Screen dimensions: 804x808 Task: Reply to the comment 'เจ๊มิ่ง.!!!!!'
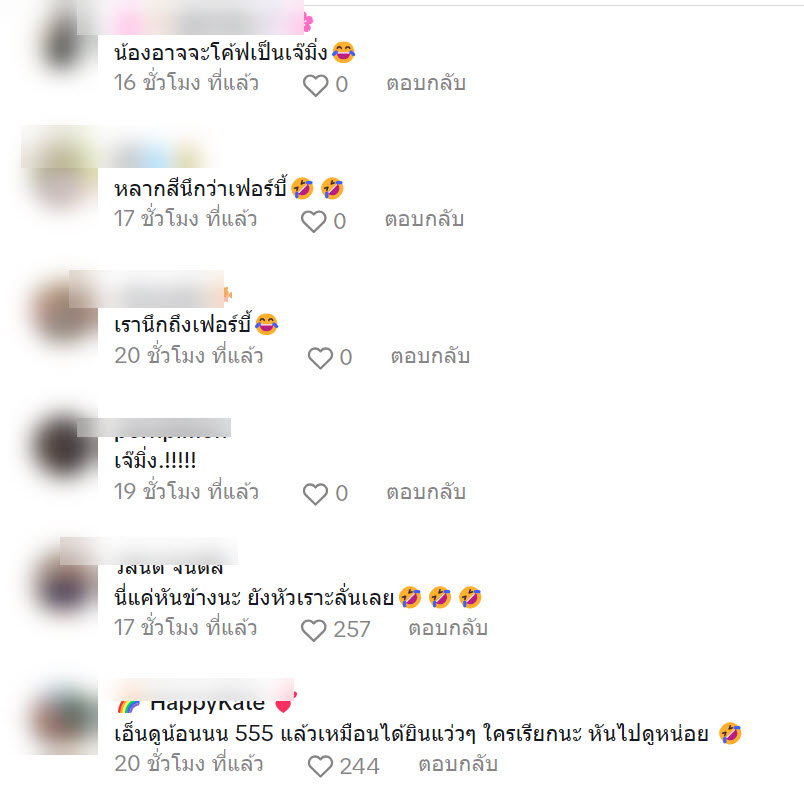coord(426,492)
